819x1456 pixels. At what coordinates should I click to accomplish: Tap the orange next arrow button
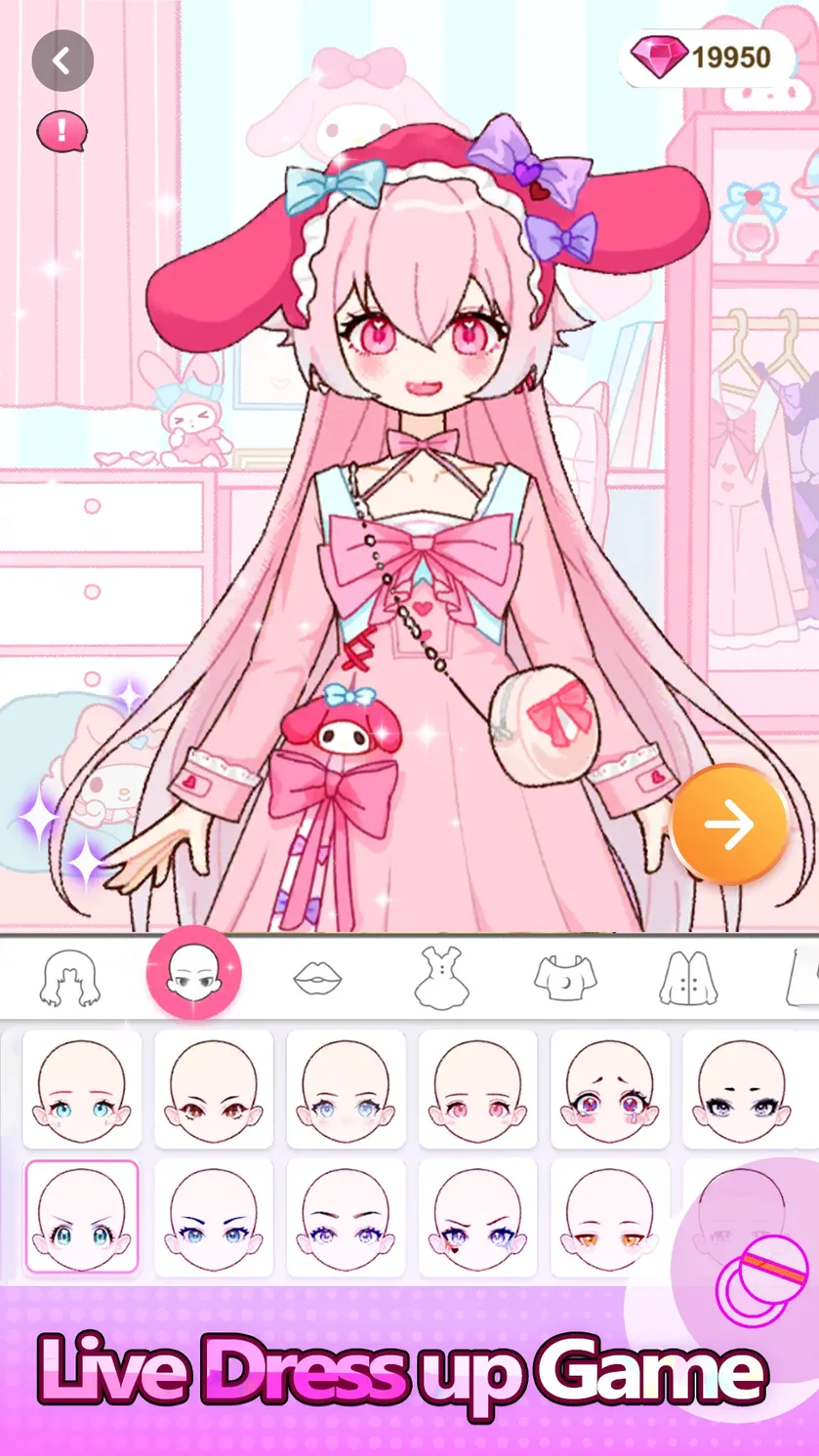(729, 825)
